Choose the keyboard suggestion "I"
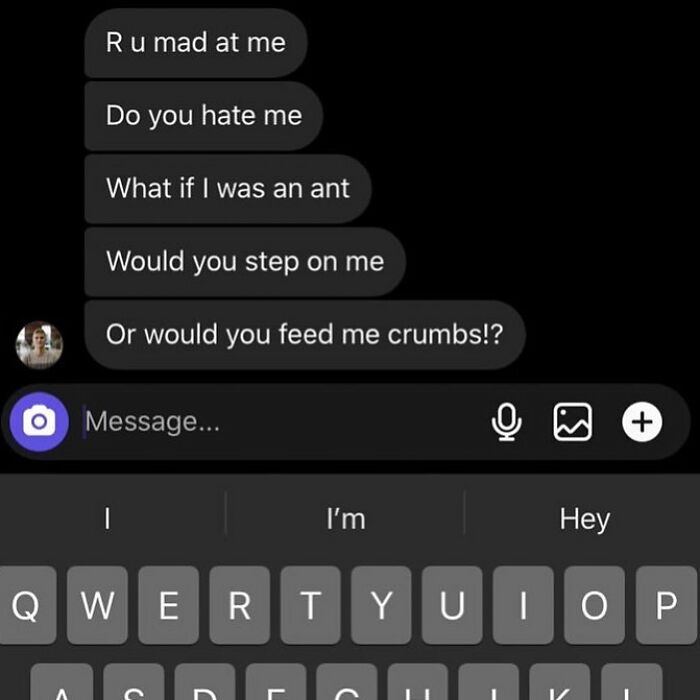The width and height of the screenshot is (700, 700). tap(107, 518)
